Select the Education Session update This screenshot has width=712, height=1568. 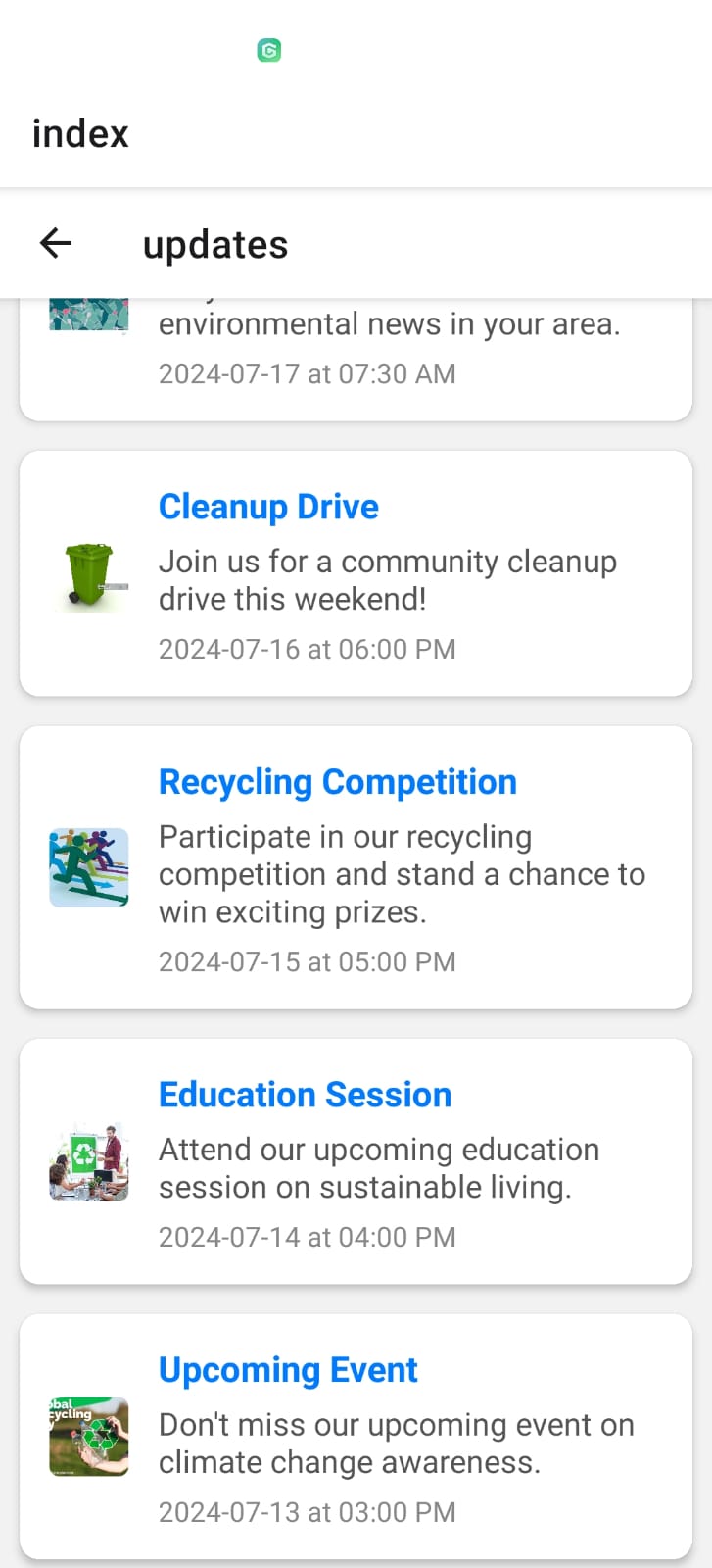click(356, 1162)
